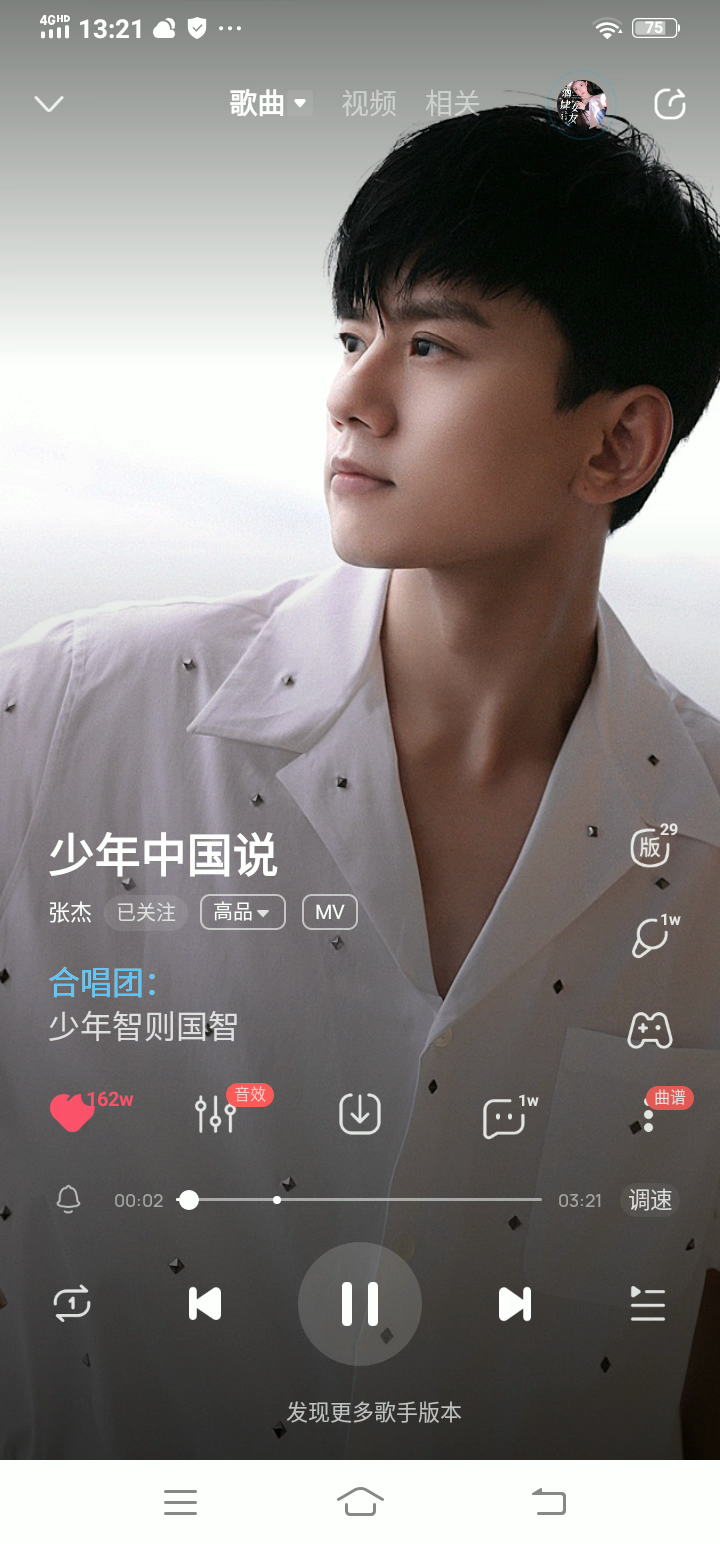Image resolution: width=720 pixels, height=1544 pixels.
Task: Go to the system home screen
Action: [360, 1501]
